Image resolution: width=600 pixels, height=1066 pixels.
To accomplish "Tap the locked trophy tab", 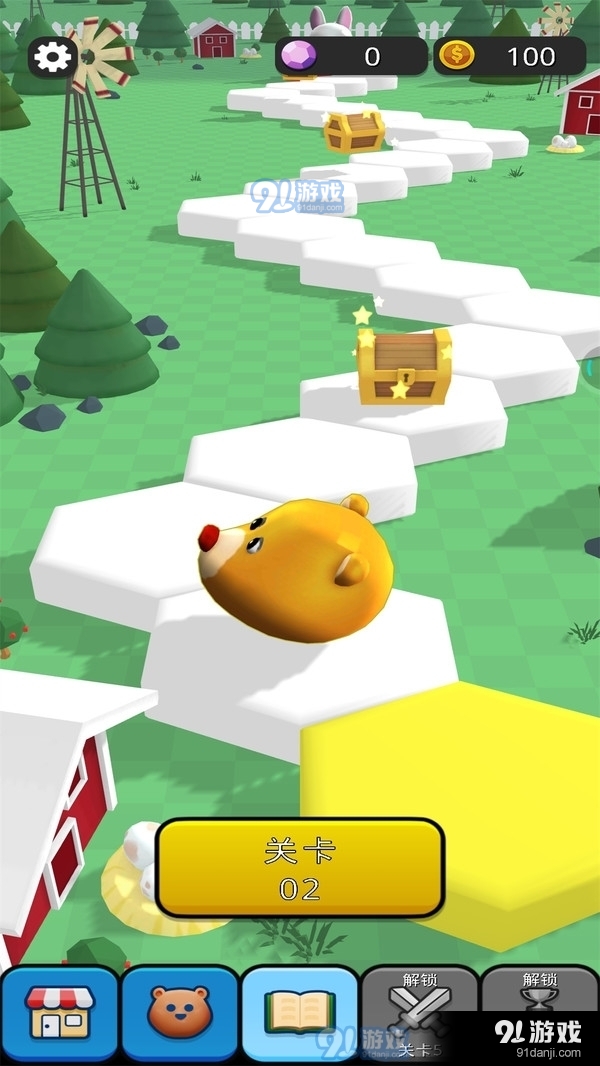I will pos(540,1010).
